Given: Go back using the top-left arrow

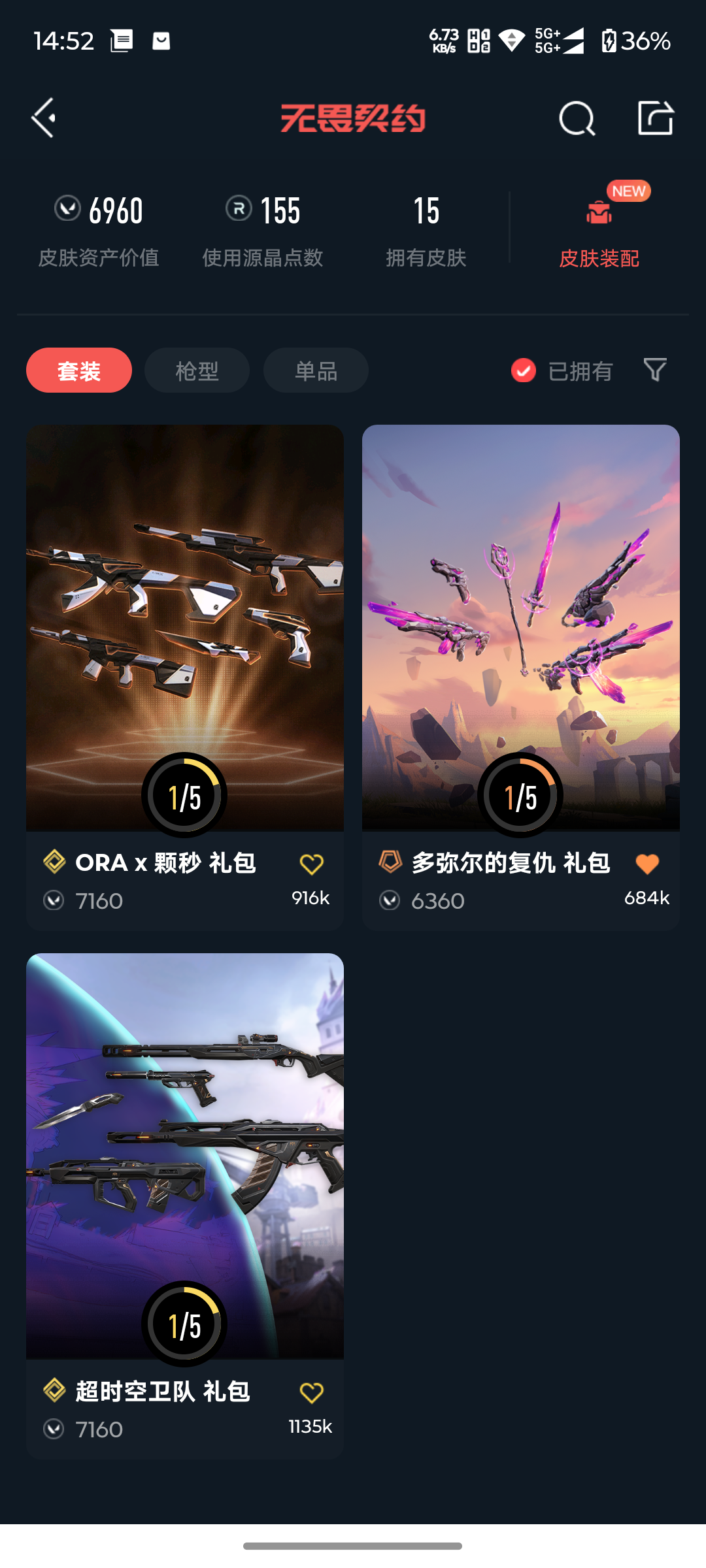Looking at the screenshot, I should (44, 118).
